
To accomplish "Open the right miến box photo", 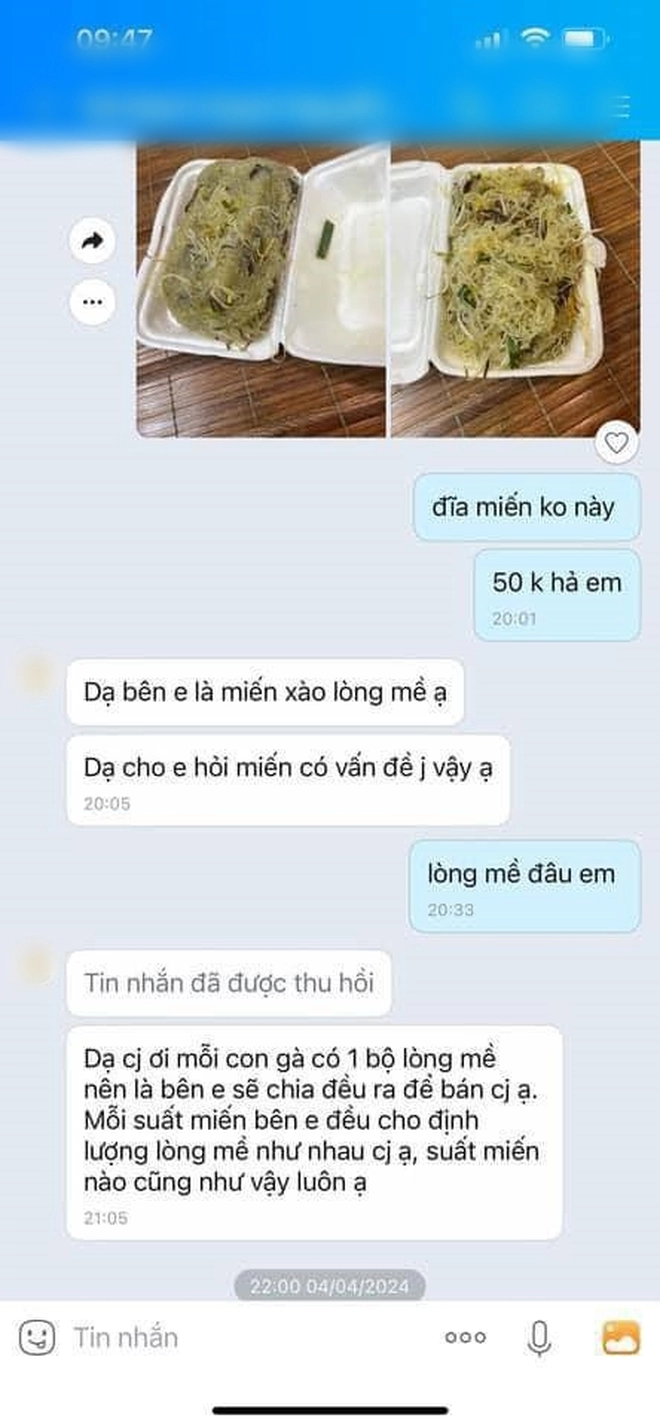I will [x=515, y=290].
